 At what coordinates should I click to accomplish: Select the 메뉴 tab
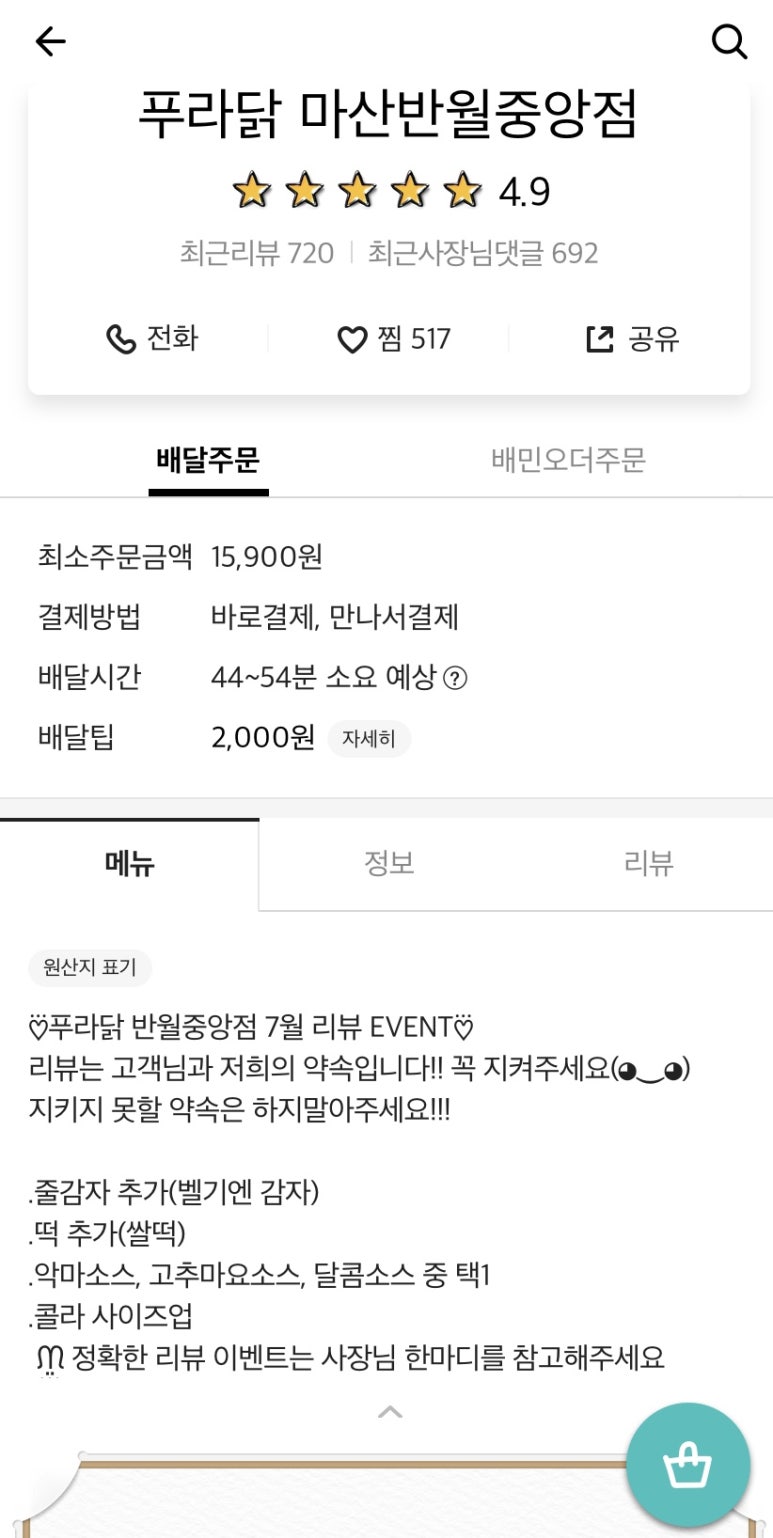130,864
